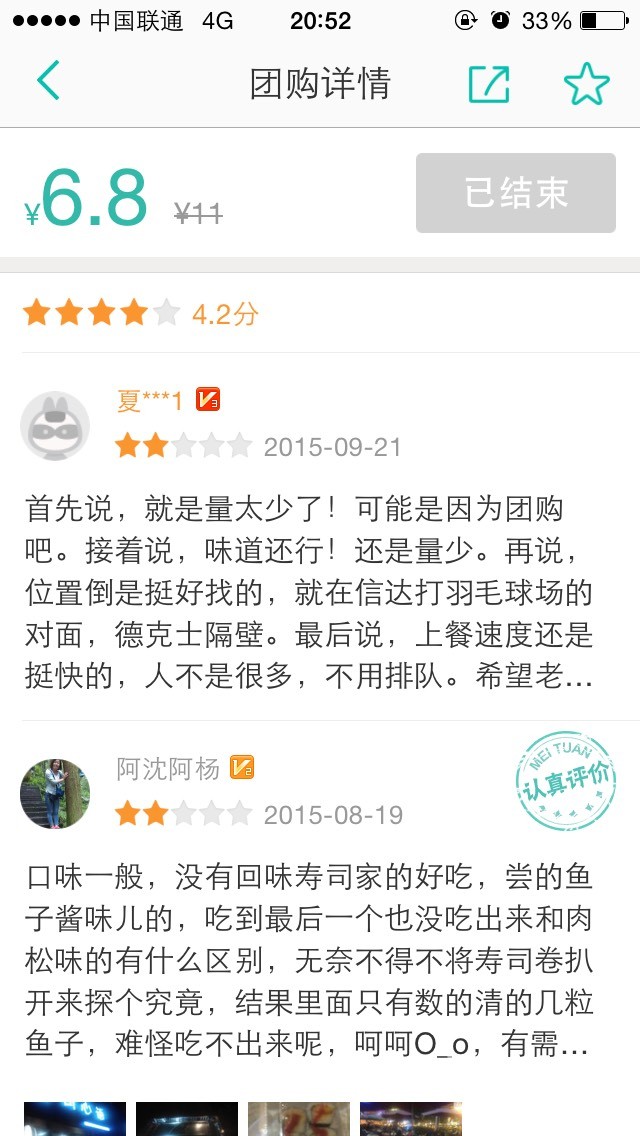The width and height of the screenshot is (640, 1136).
Task: Open 阿沈阿杨's profile avatar
Action: click(55, 793)
